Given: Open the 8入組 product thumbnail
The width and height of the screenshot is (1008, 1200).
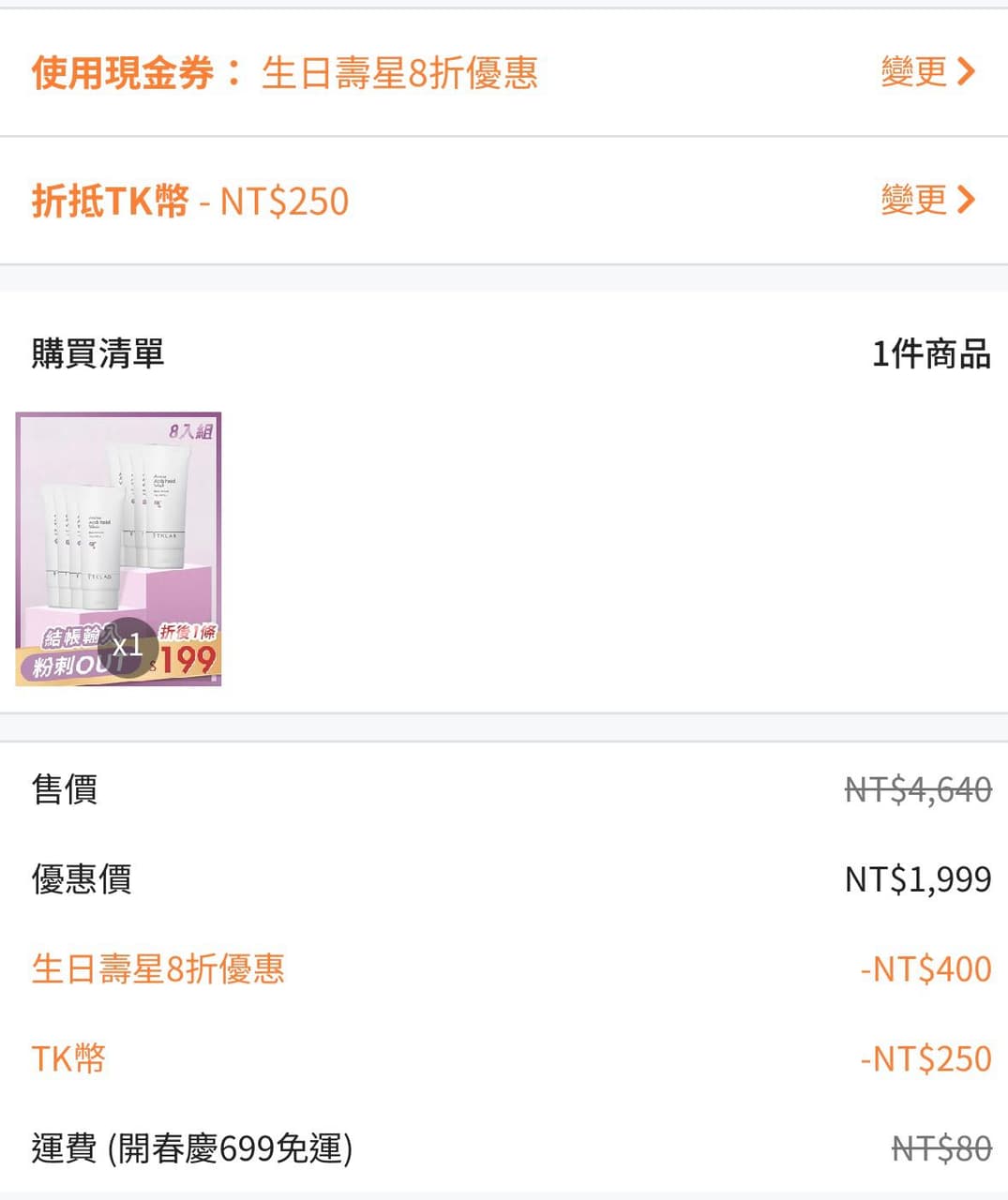Looking at the screenshot, I should (x=118, y=548).
